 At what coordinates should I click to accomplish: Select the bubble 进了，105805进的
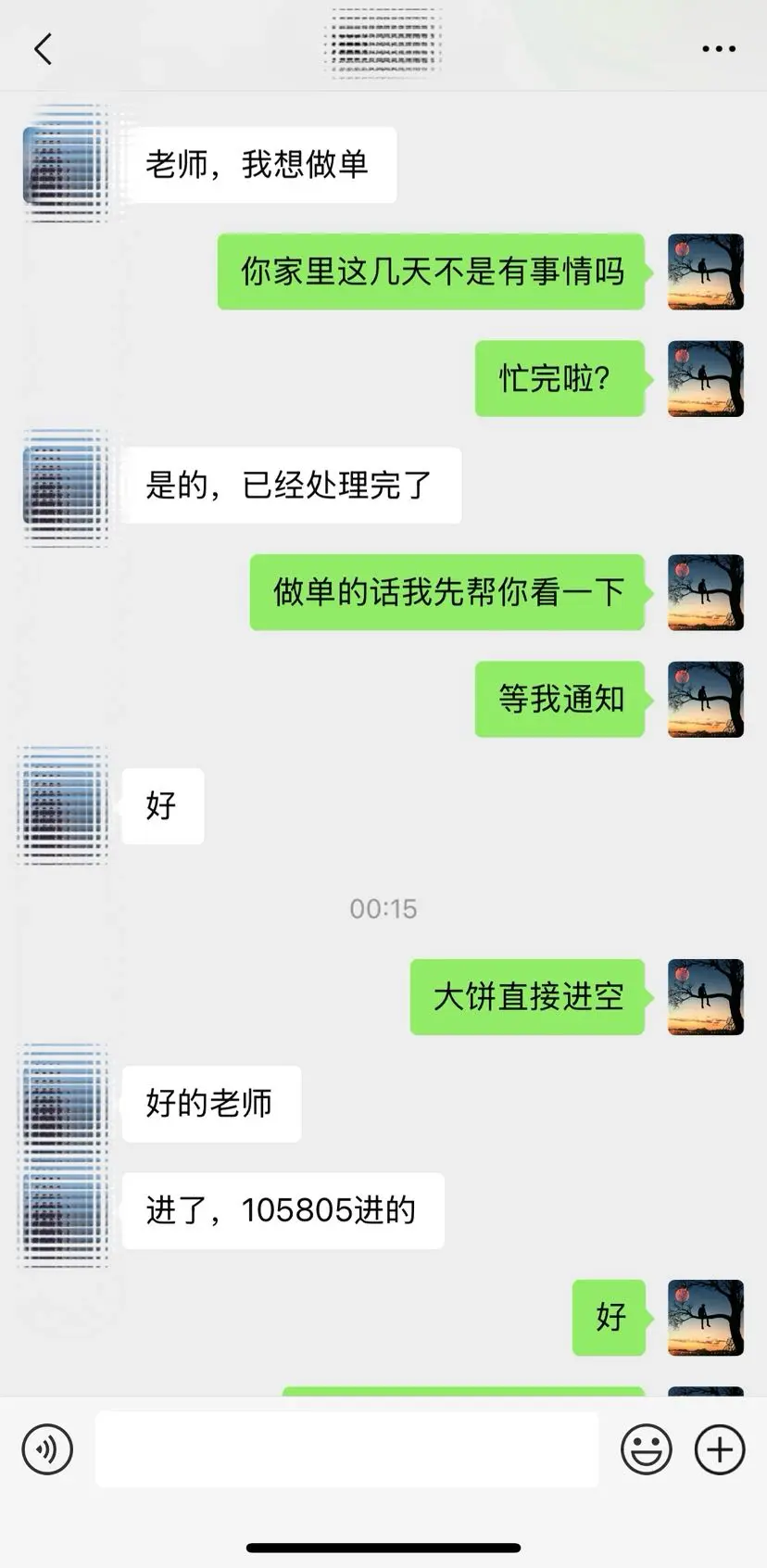tap(283, 1210)
